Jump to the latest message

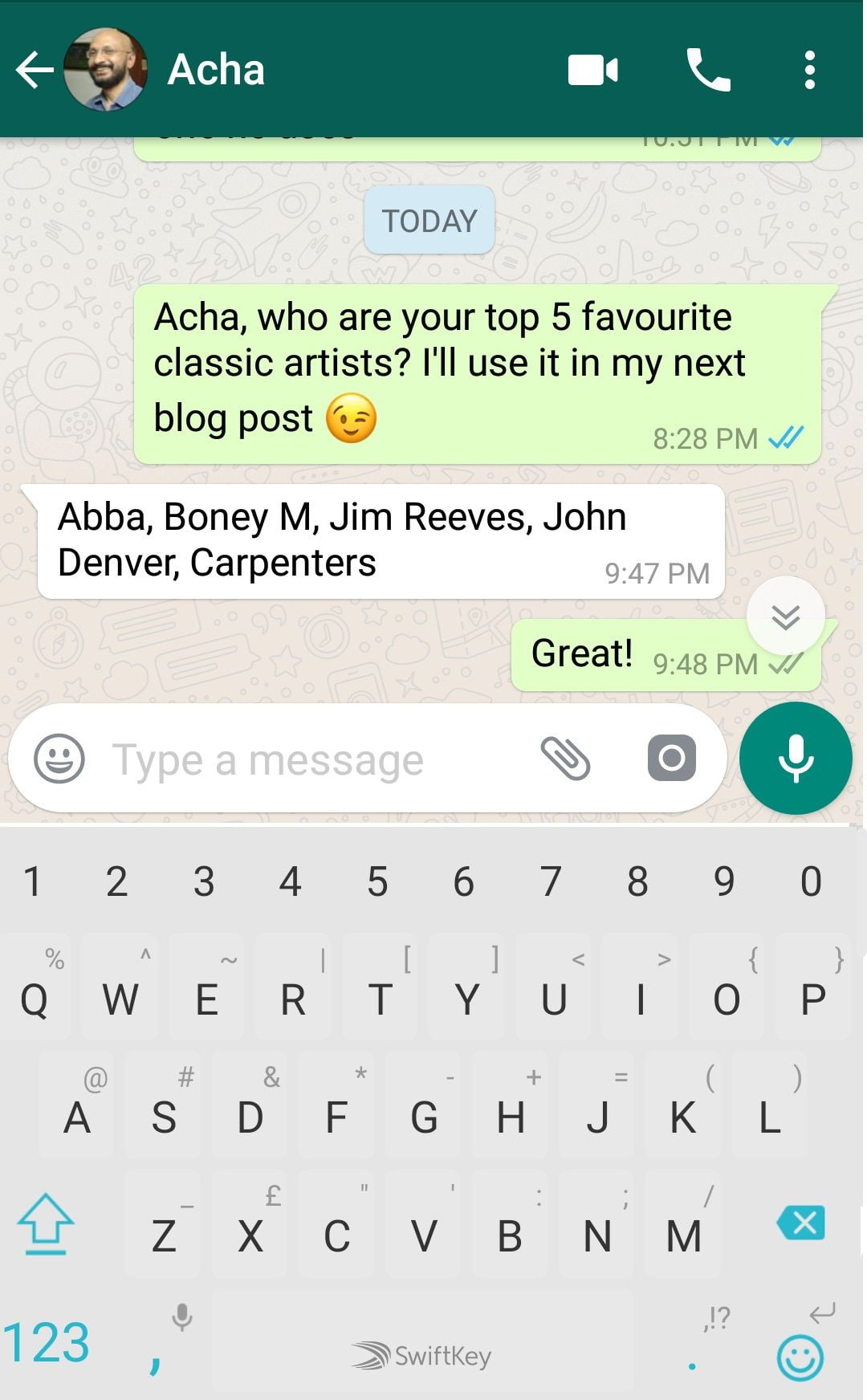click(785, 617)
